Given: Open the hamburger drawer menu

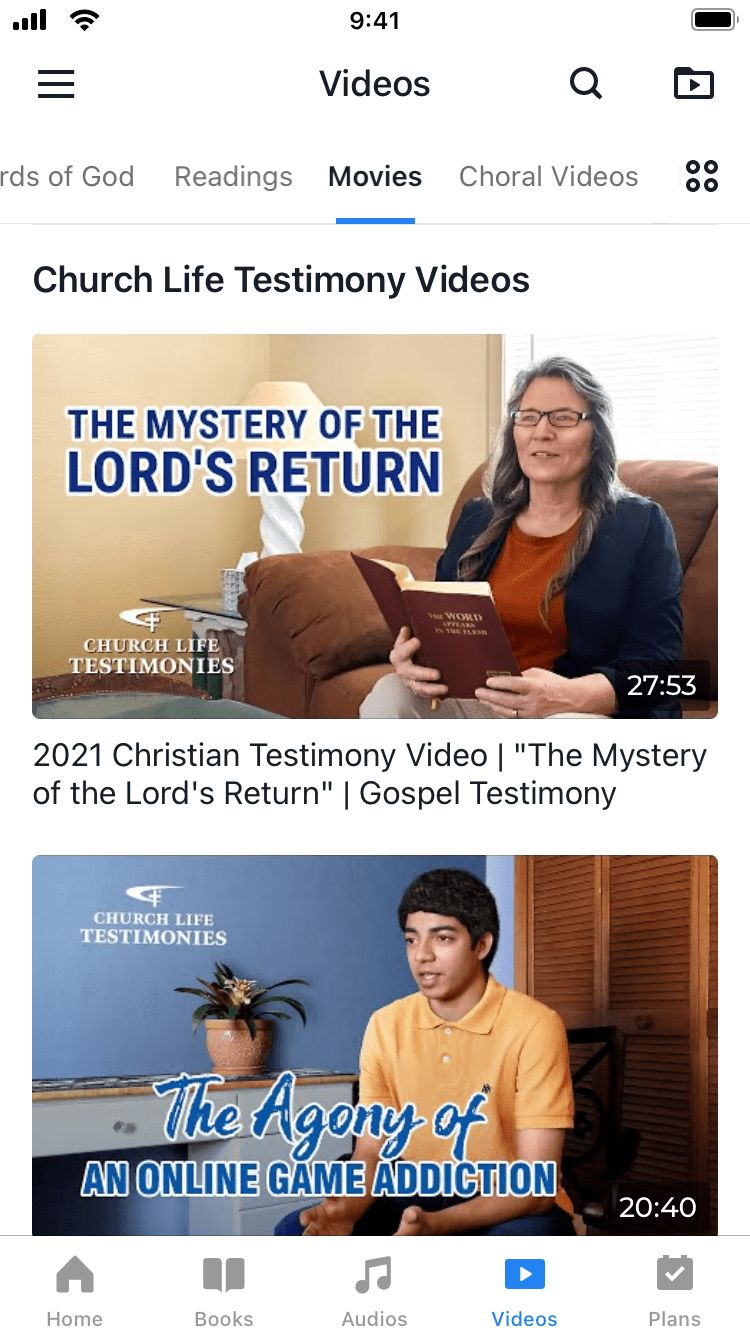Looking at the screenshot, I should point(56,84).
